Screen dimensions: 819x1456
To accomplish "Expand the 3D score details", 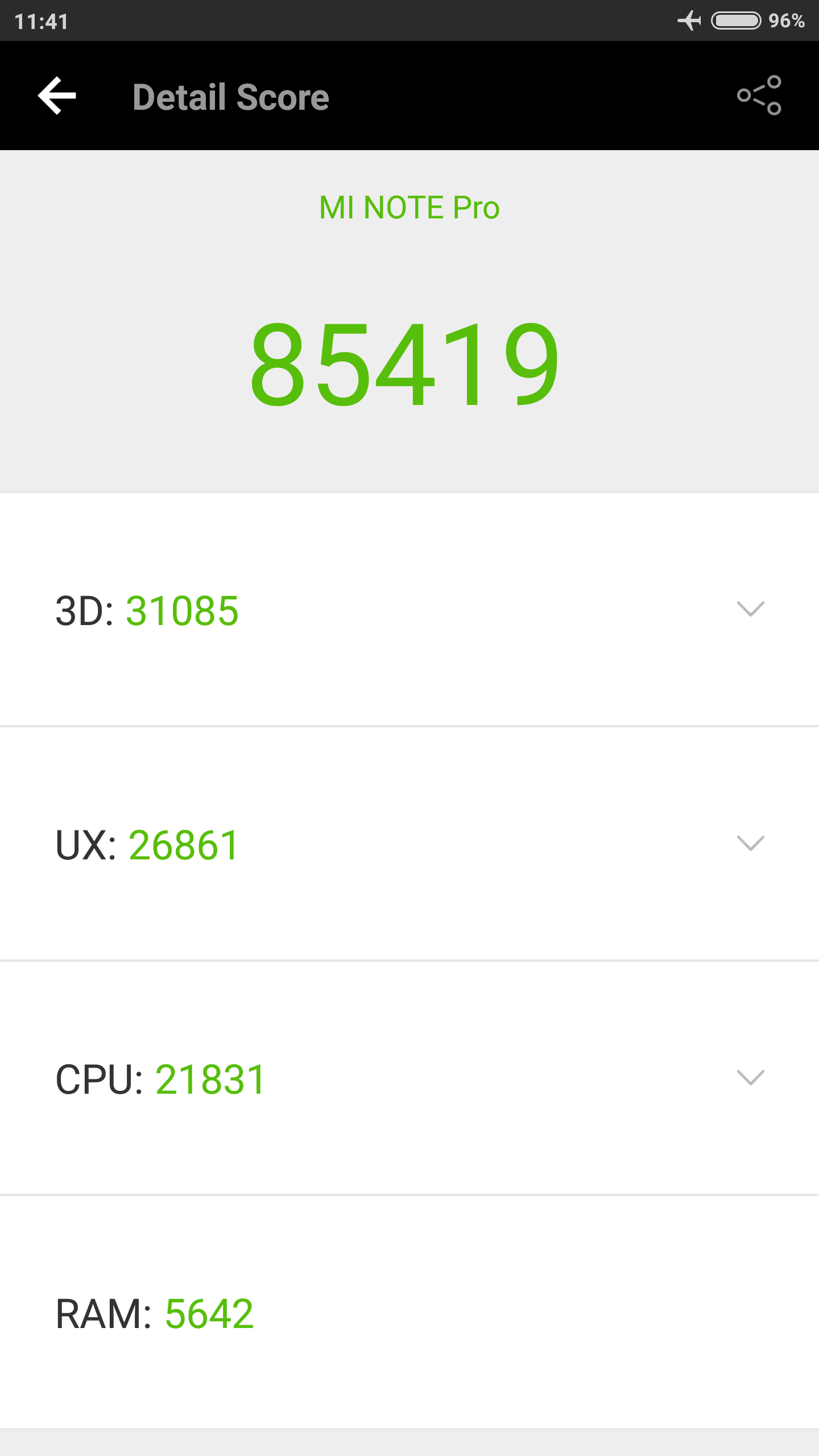I will (x=750, y=609).
